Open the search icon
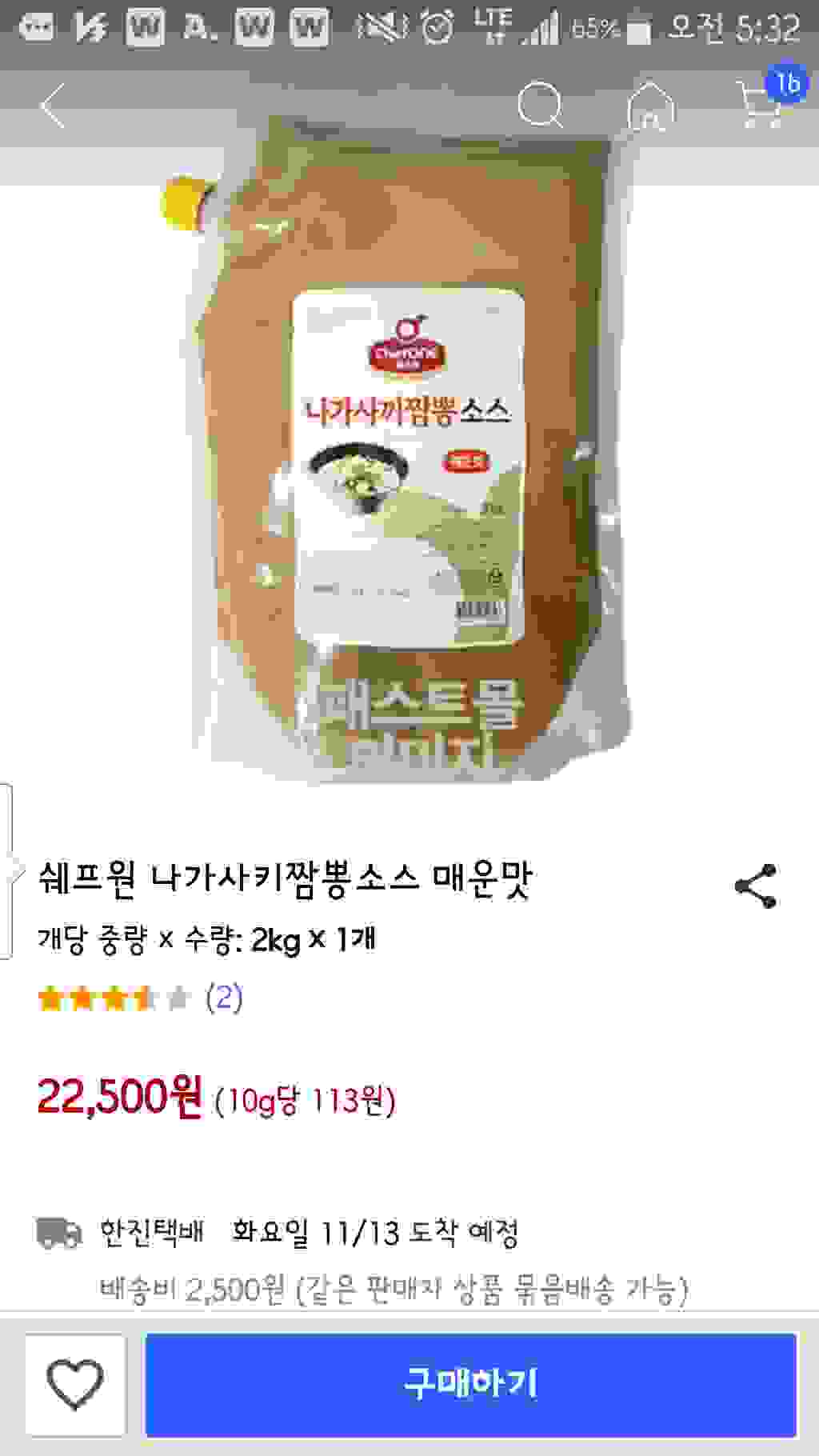This screenshot has height=1456, width=819. 540,105
